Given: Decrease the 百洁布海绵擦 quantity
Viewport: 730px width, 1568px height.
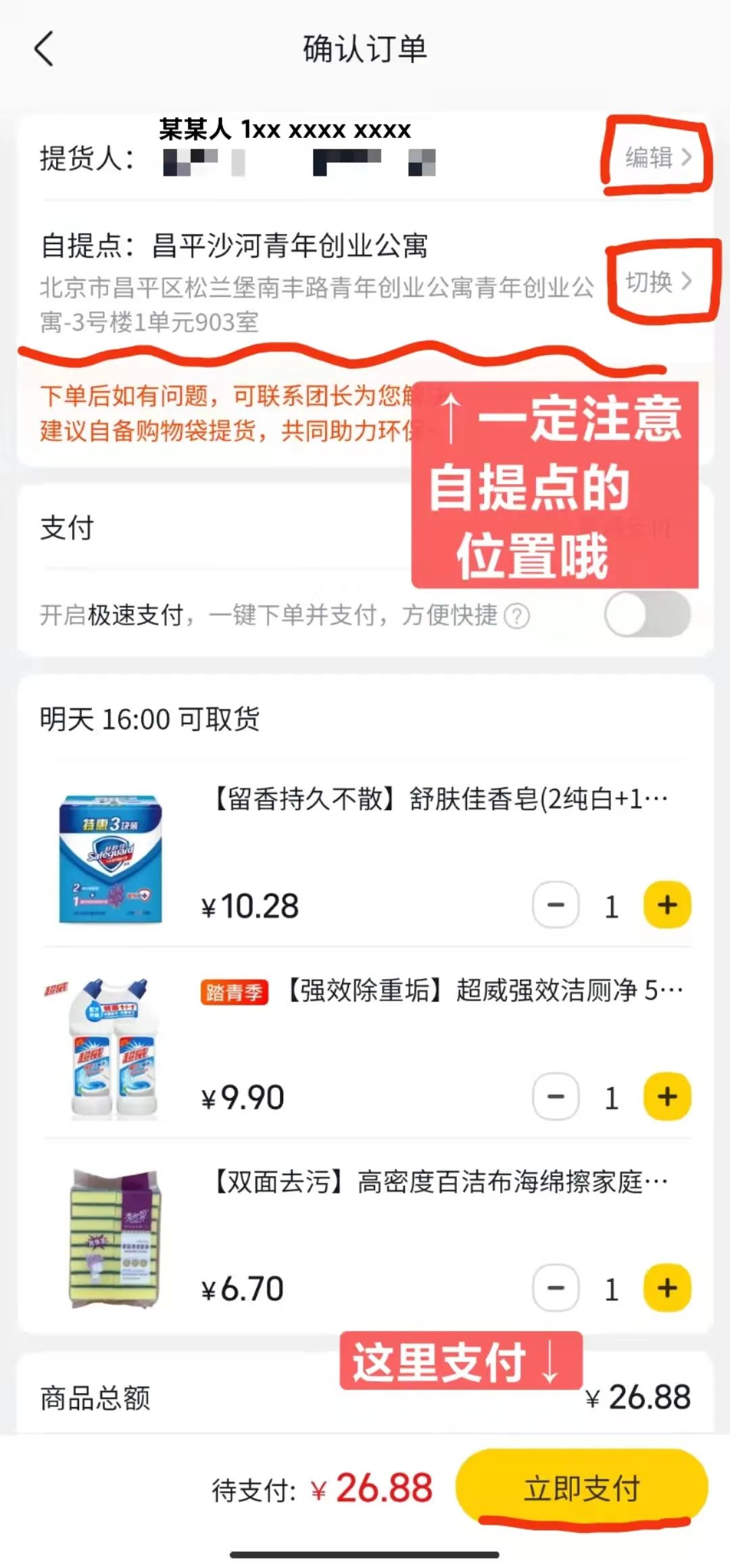Looking at the screenshot, I should pyautogui.click(x=556, y=1288).
